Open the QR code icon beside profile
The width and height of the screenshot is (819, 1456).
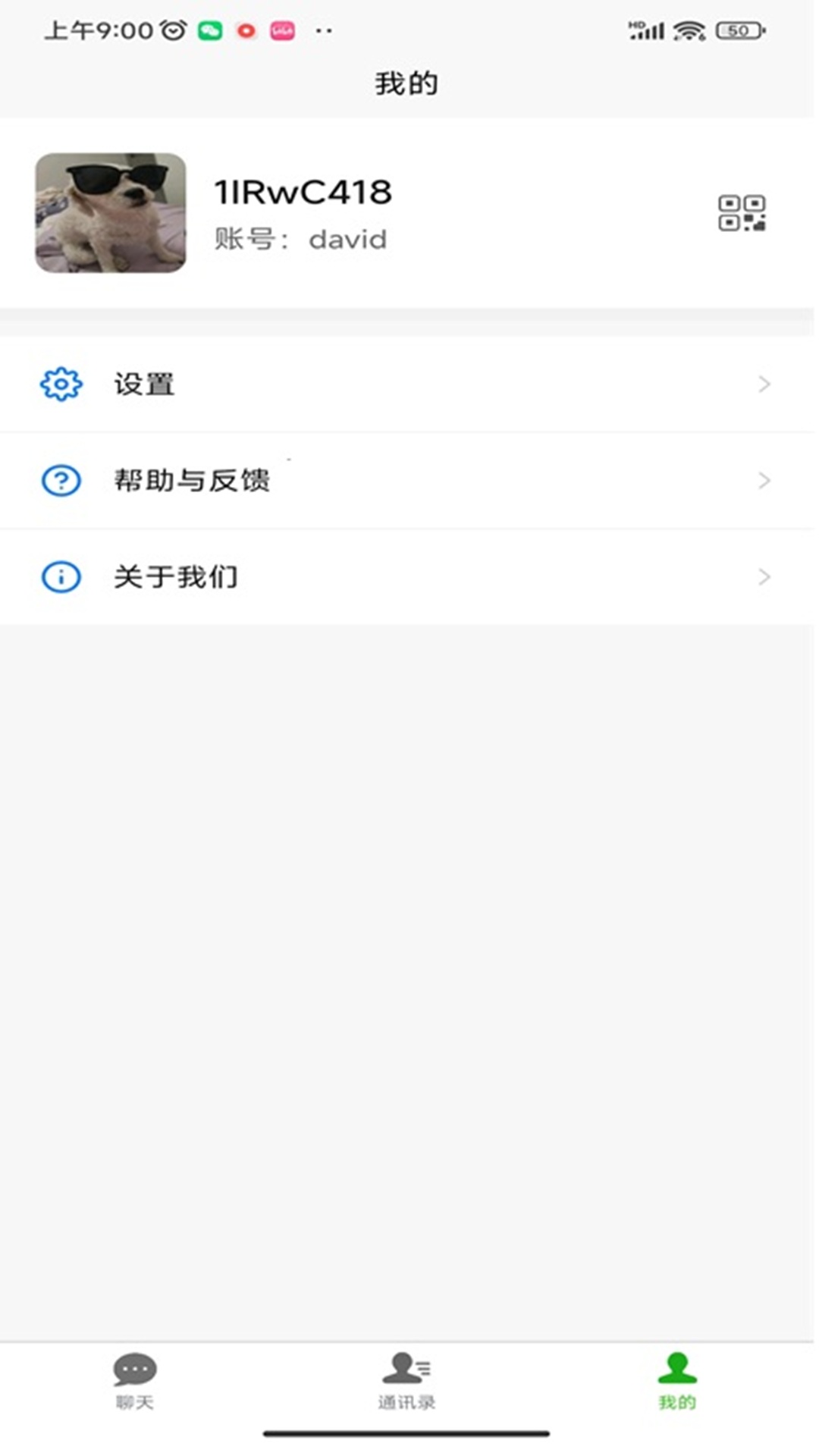coord(742,212)
